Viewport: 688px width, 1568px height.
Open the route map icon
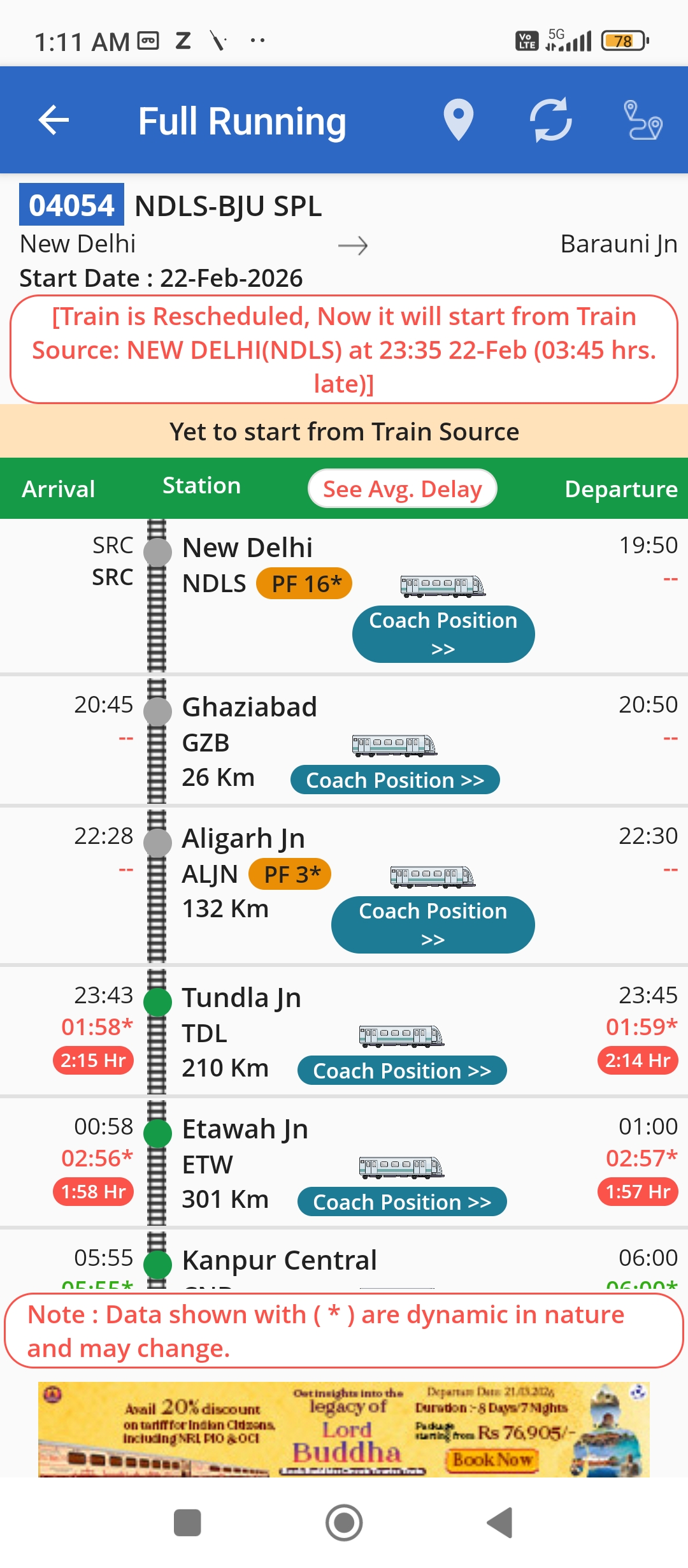point(643,120)
